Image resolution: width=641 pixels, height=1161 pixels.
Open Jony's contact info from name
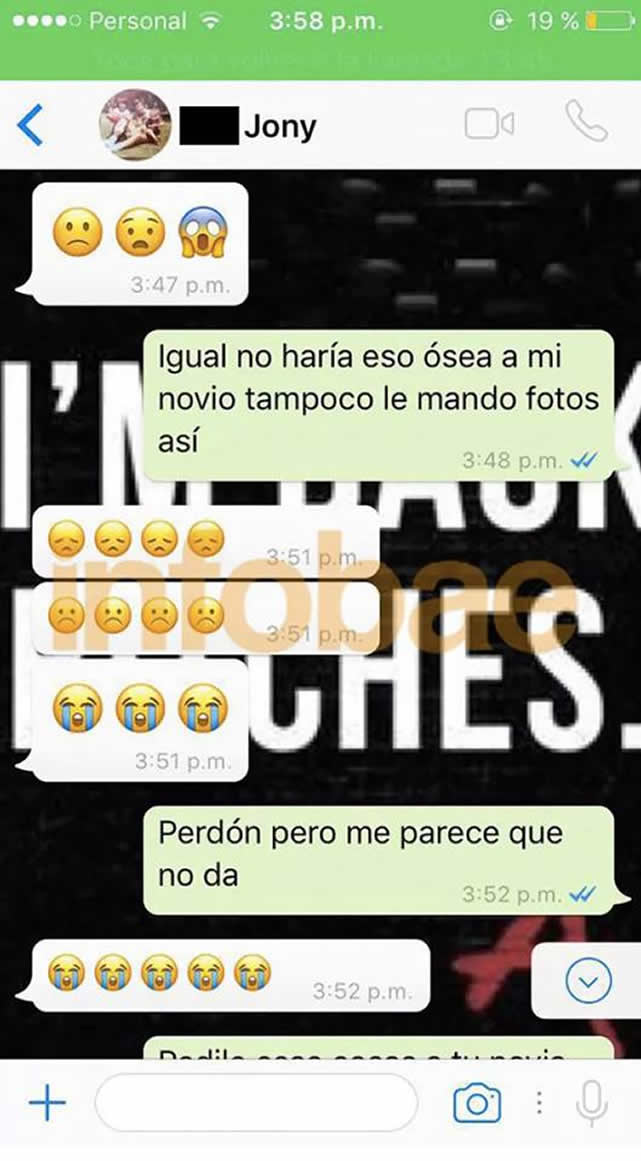[279, 127]
